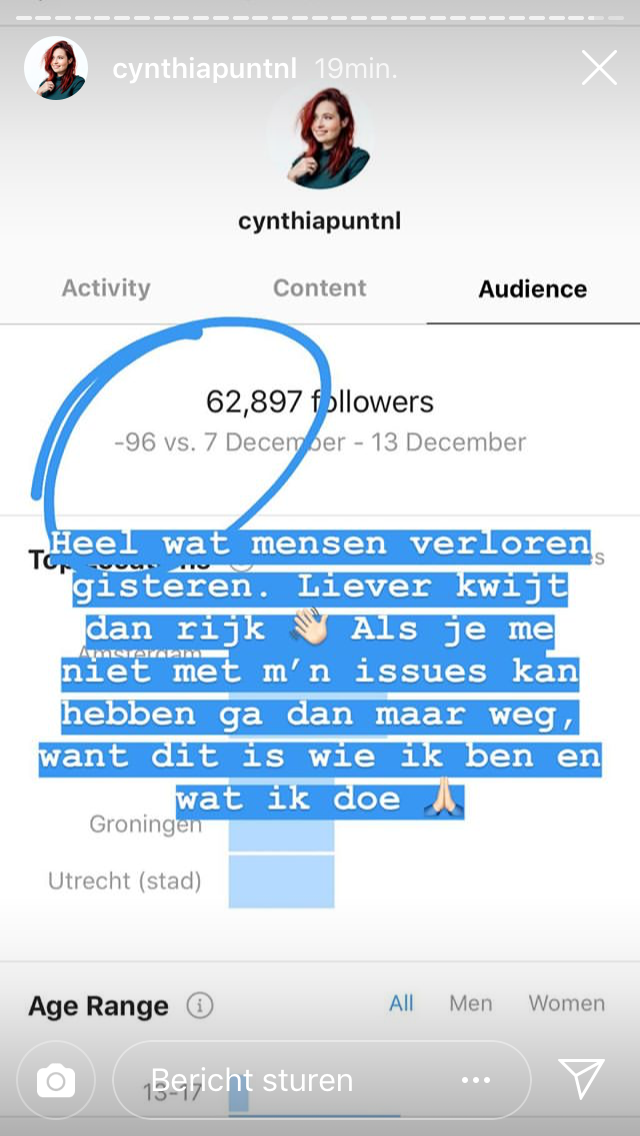Tap the cynthiapuntnl username in story header
This screenshot has height=1136, width=640.
[x=204, y=70]
